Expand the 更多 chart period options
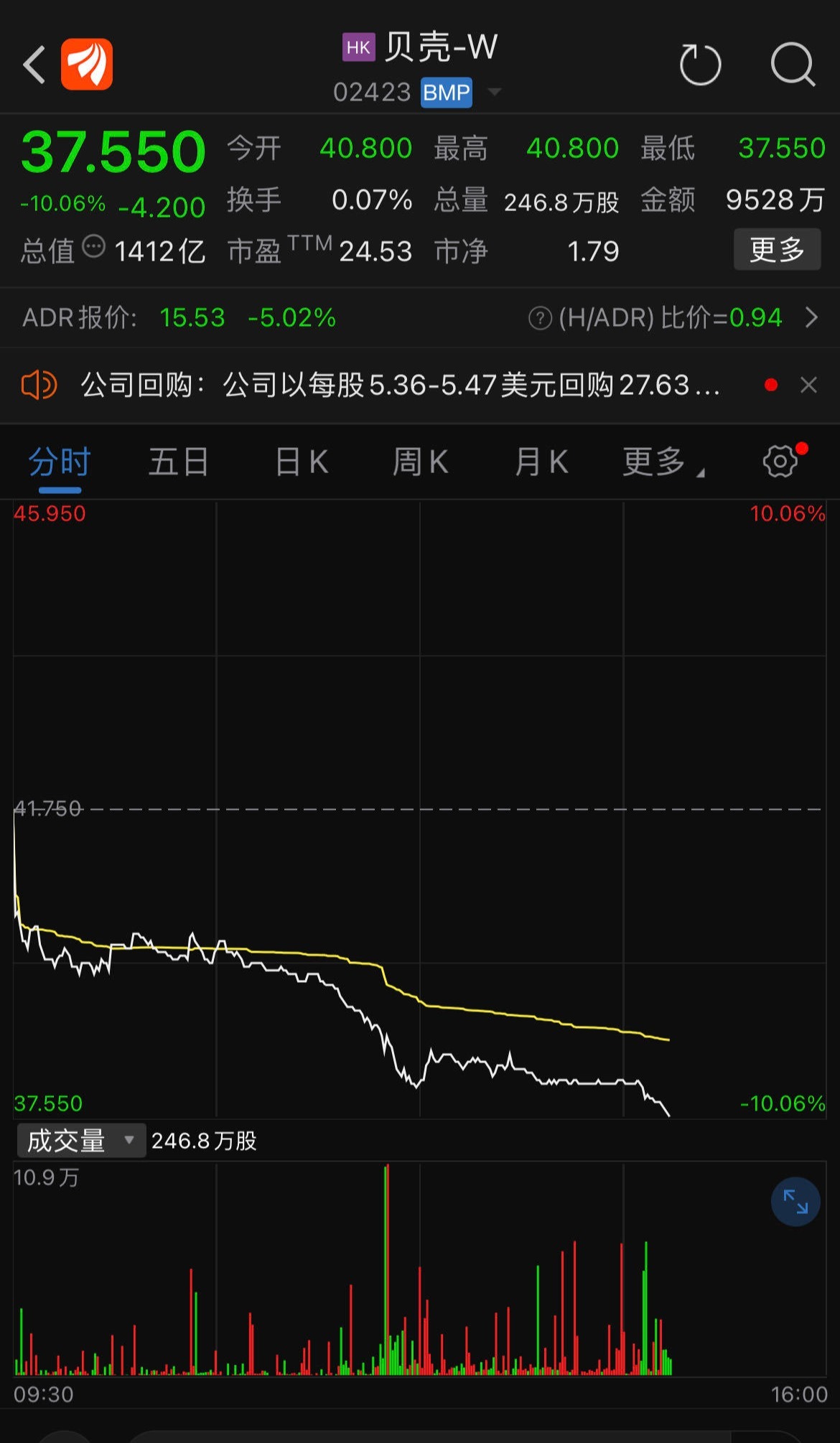The image size is (840, 1443). [662, 462]
